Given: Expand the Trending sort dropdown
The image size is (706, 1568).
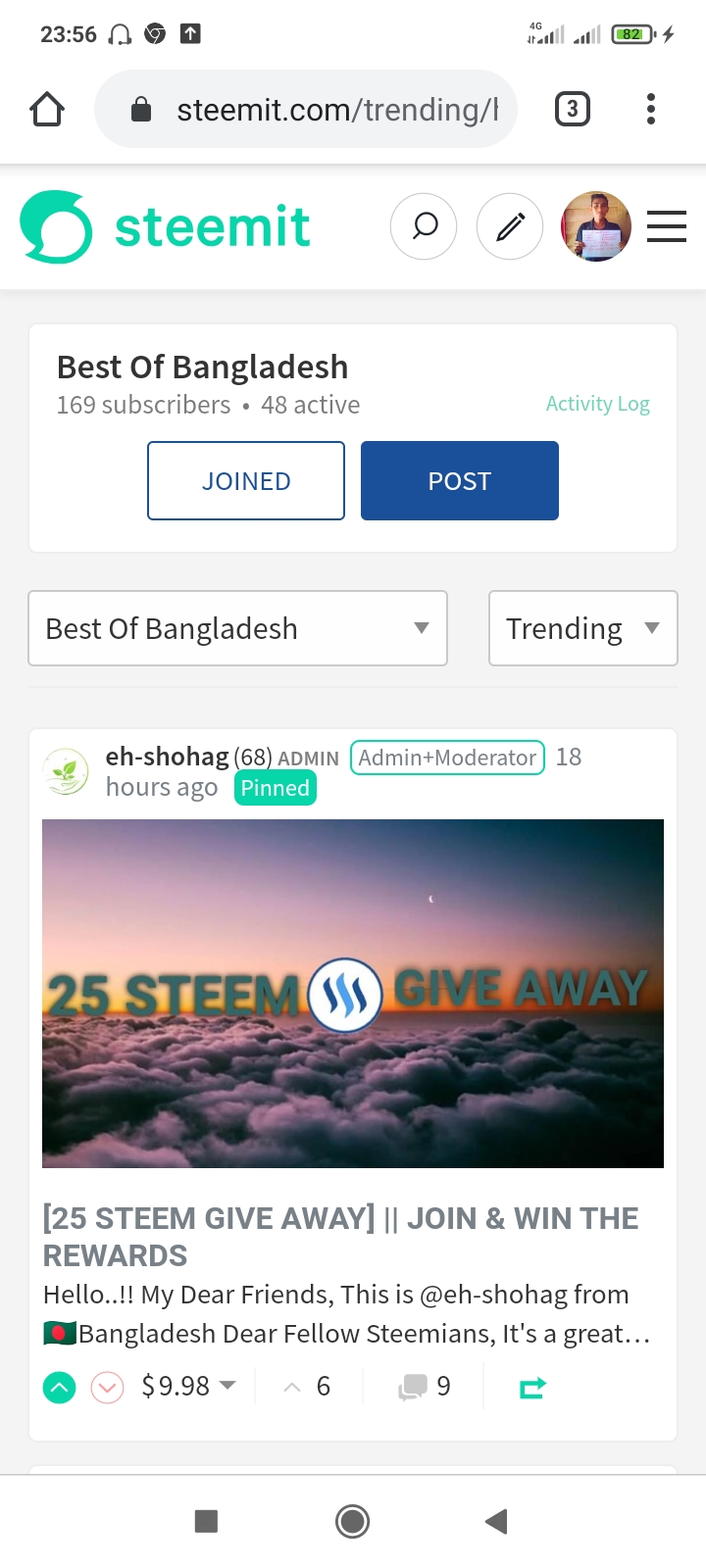Looking at the screenshot, I should point(583,628).
